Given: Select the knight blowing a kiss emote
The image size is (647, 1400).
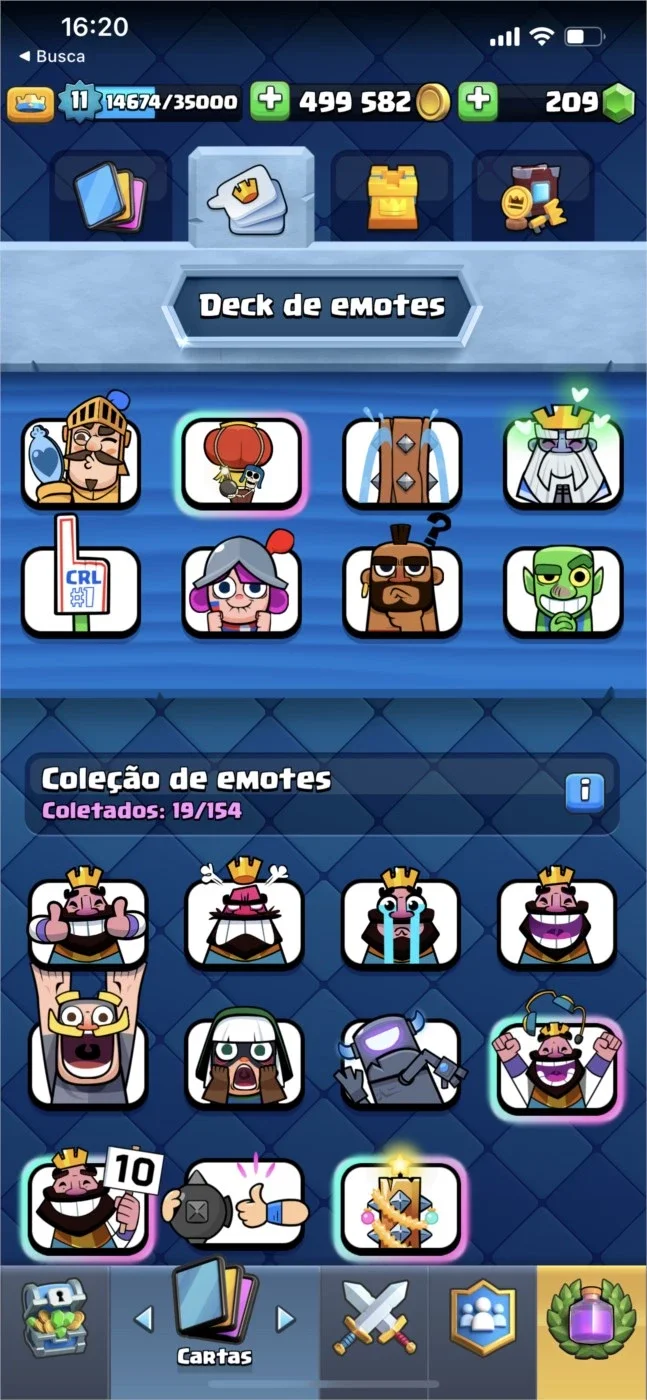Looking at the screenshot, I should coord(81,456).
